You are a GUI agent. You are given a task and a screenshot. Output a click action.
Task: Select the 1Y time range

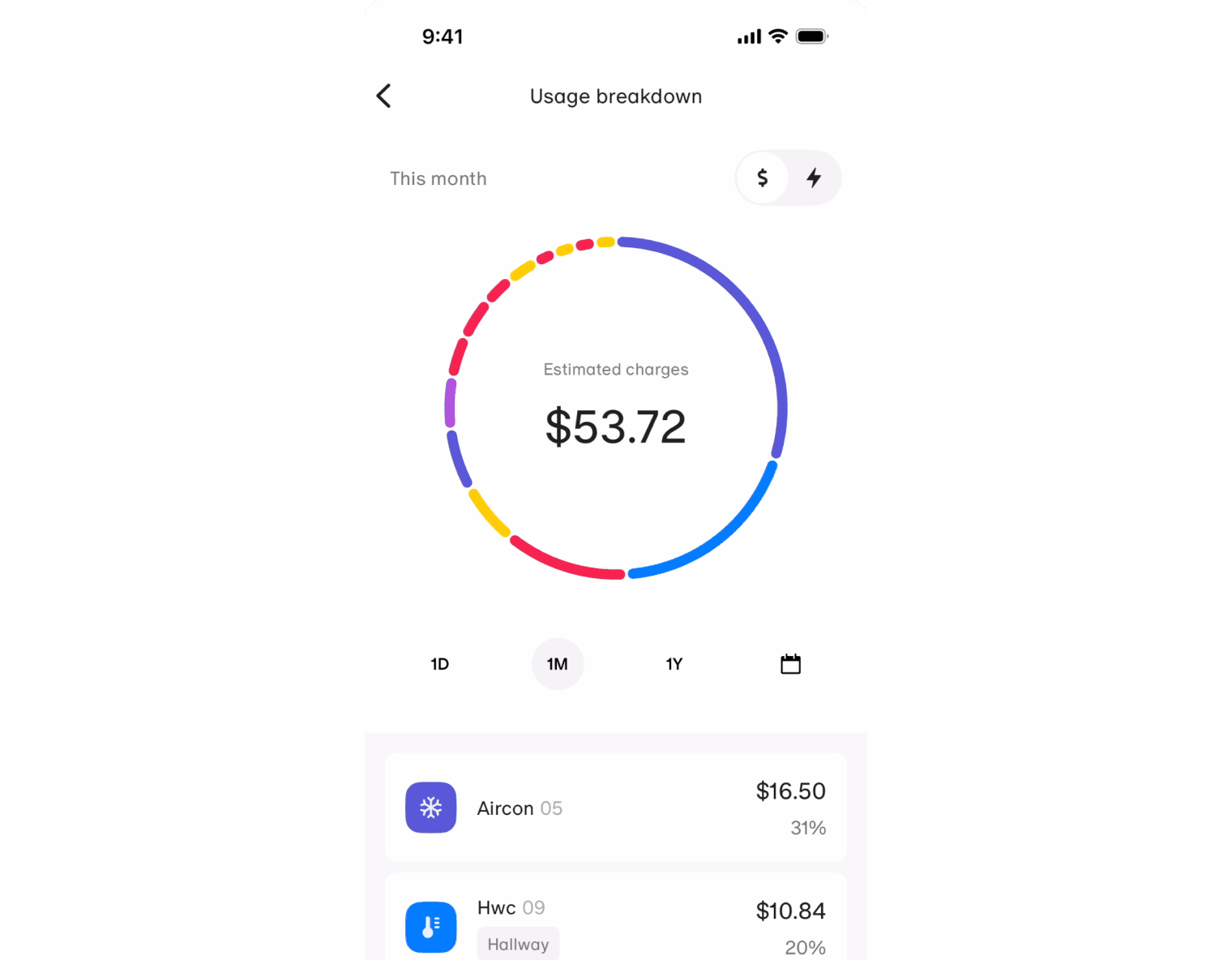click(674, 664)
